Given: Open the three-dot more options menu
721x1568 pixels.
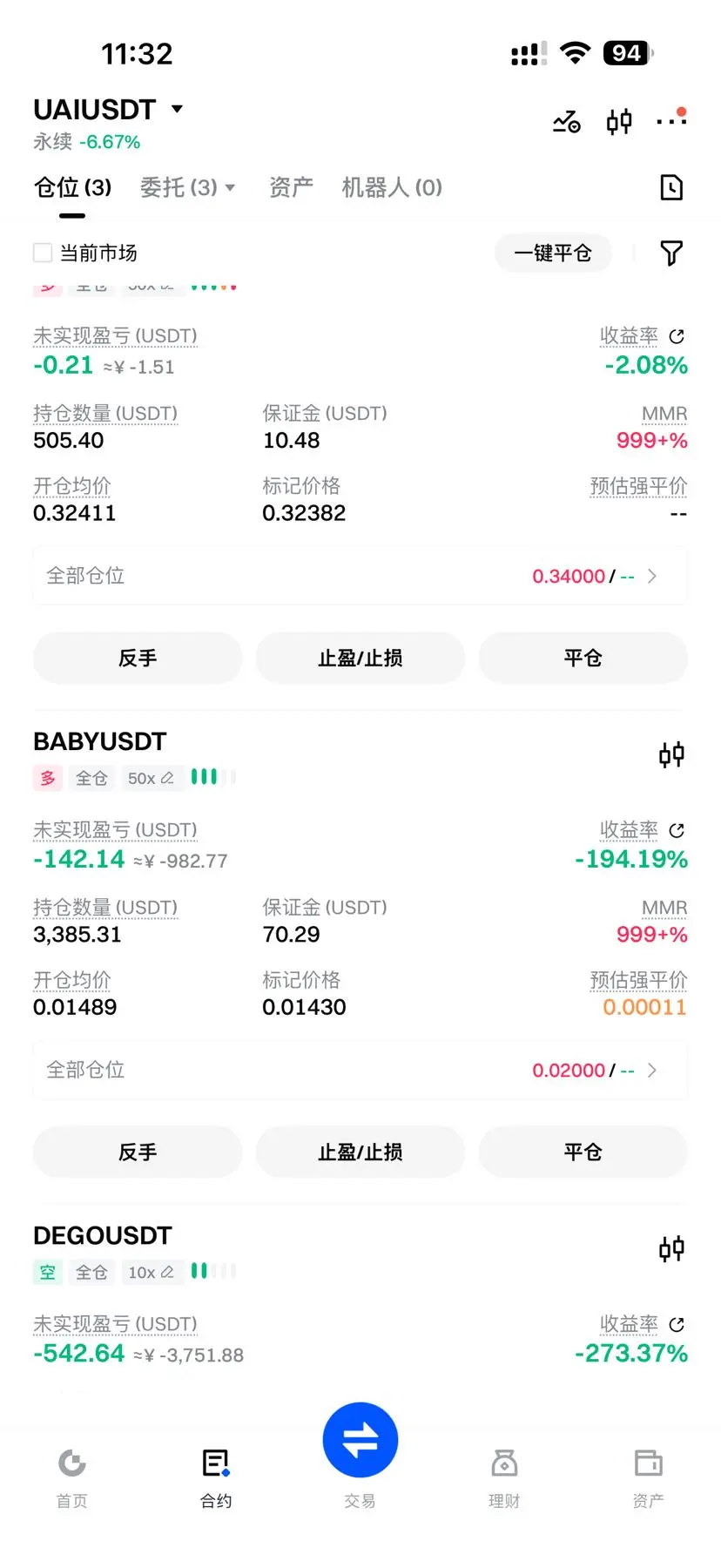Looking at the screenshot, I should coord(671,121).
